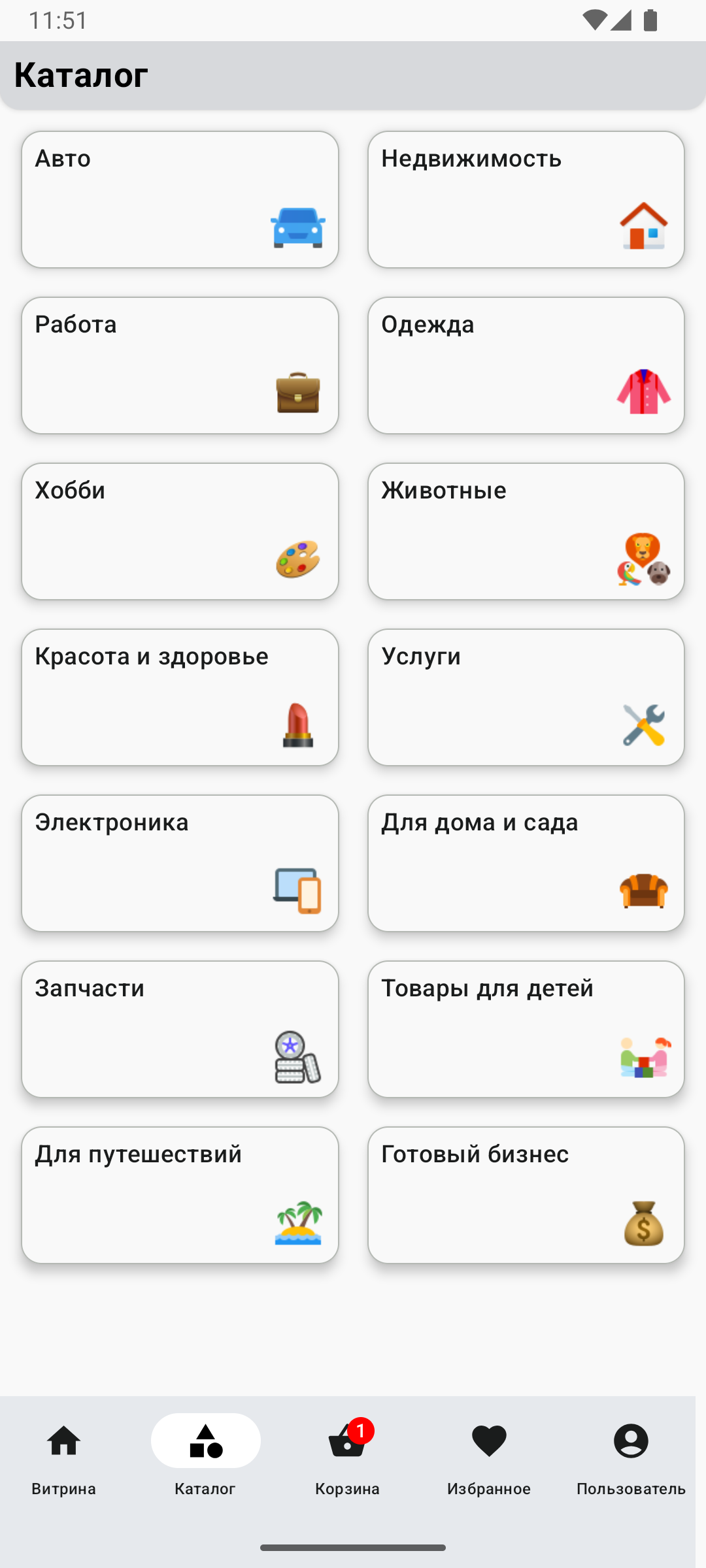Open the Хобби category card
Image resolution: width=706 pixels, height=1568 pixels.
(180, 531)
